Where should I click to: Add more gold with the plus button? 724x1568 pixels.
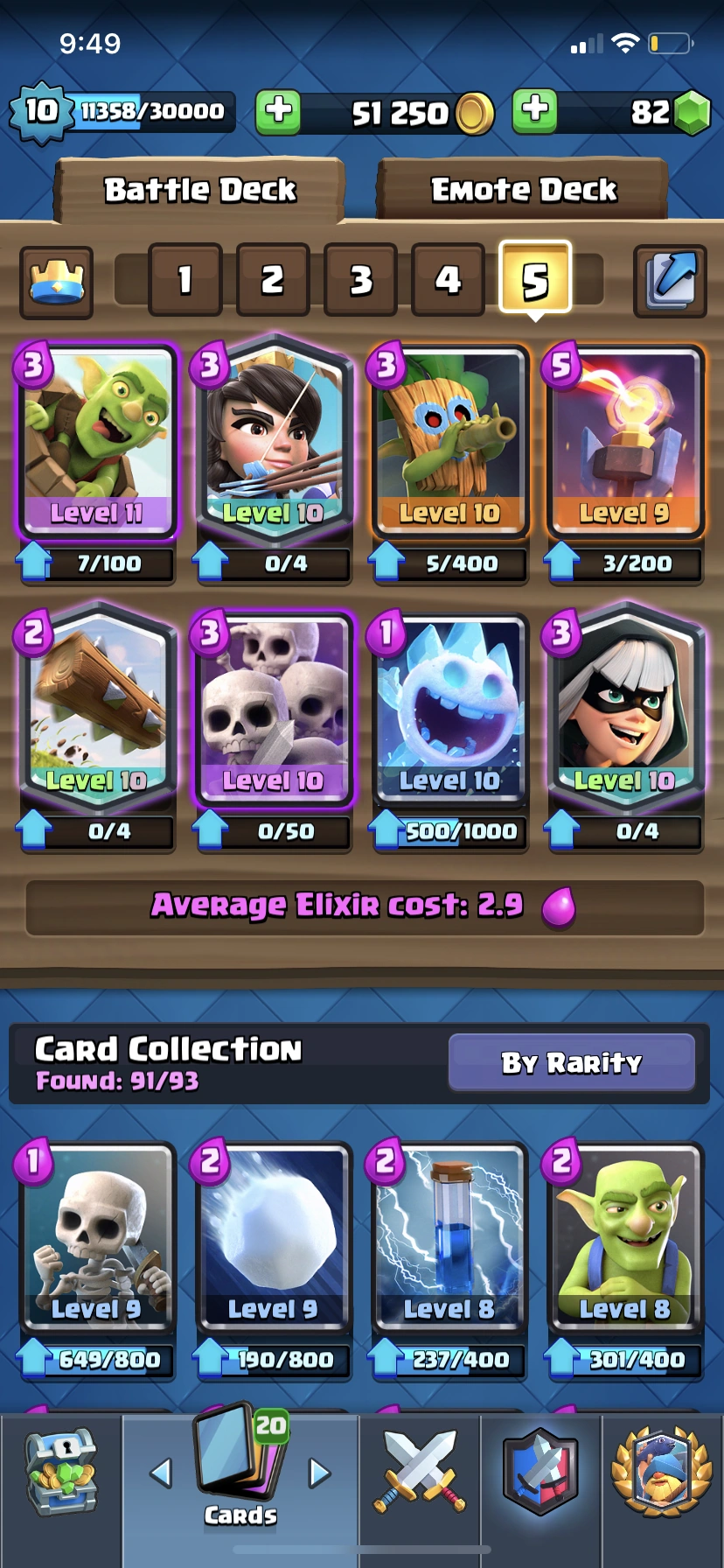(278, 112)
